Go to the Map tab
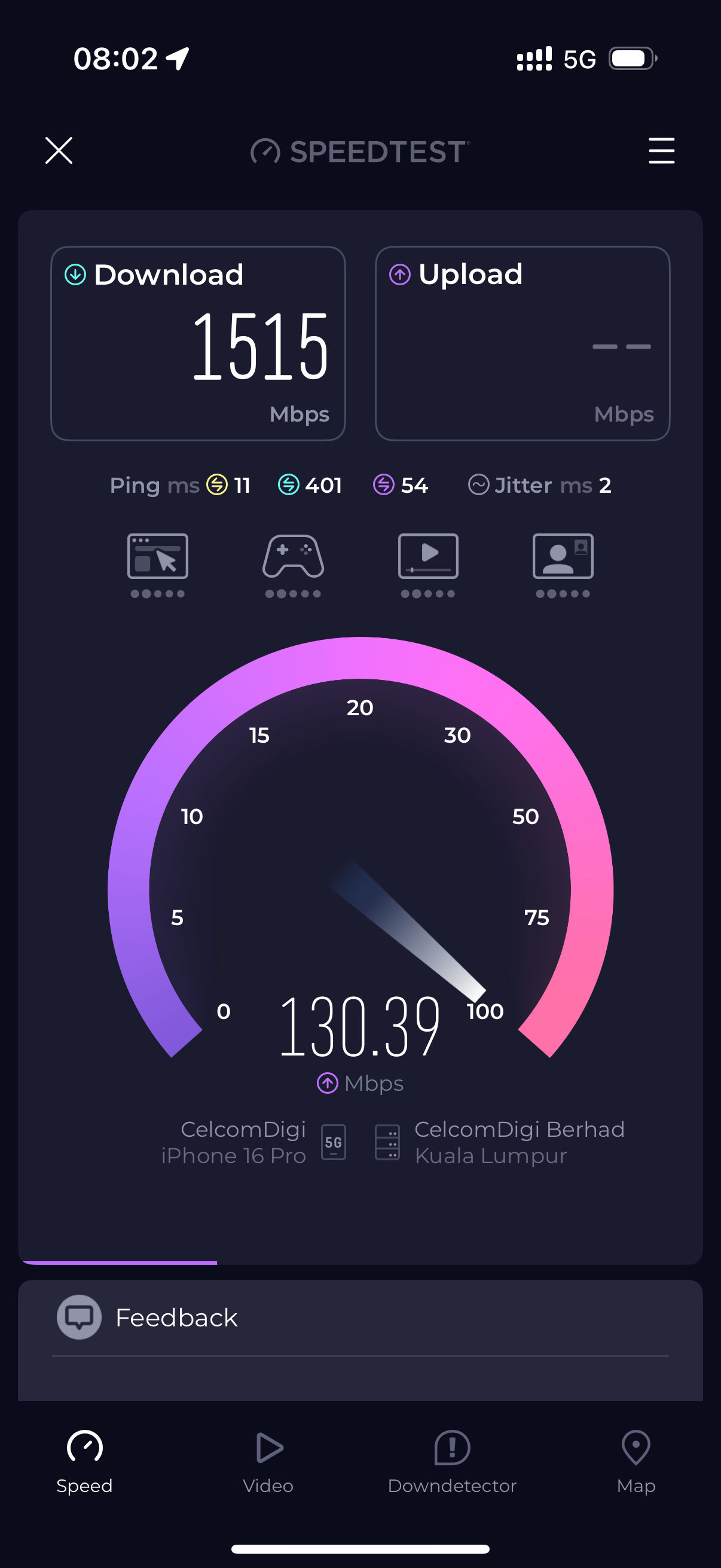 636,1462
